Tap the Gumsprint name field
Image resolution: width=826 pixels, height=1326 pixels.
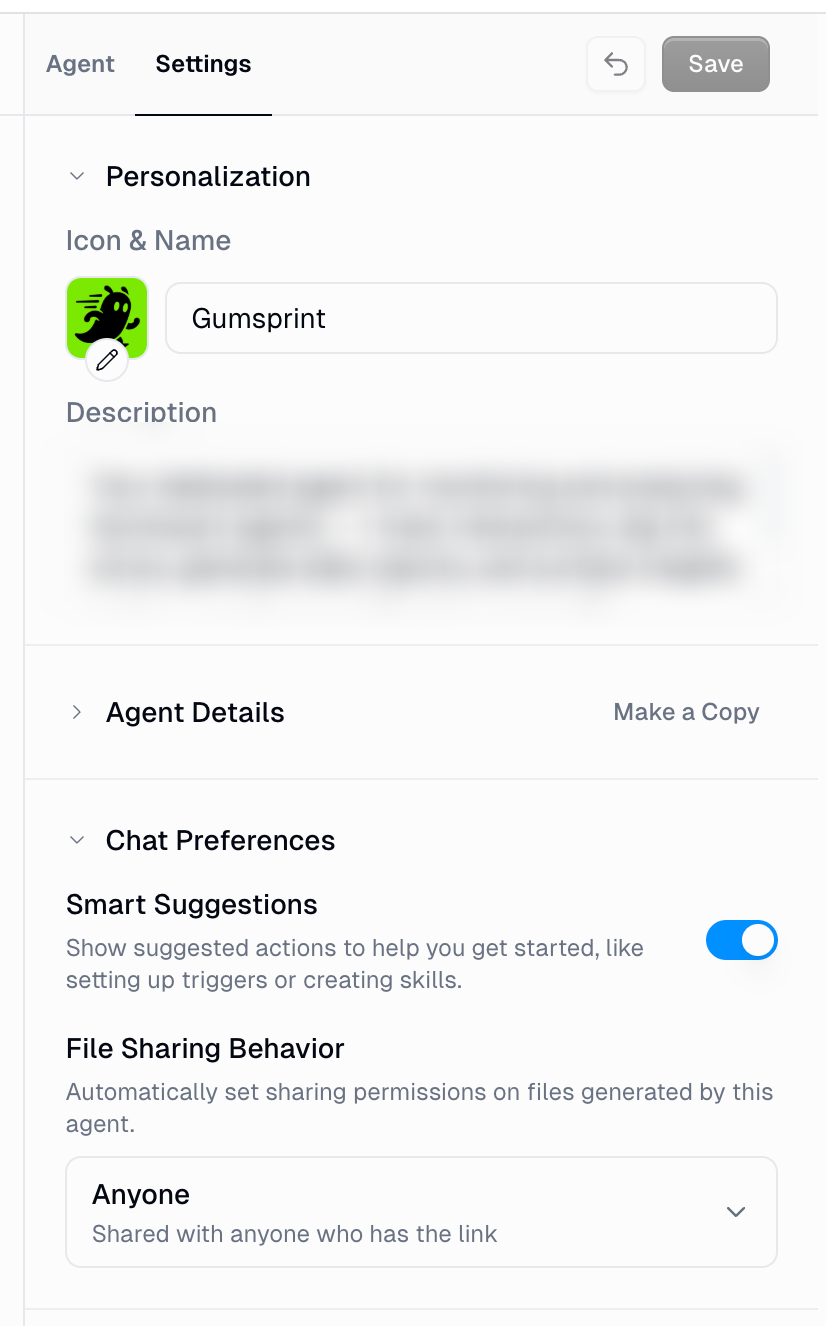click(x=471, y=318)
